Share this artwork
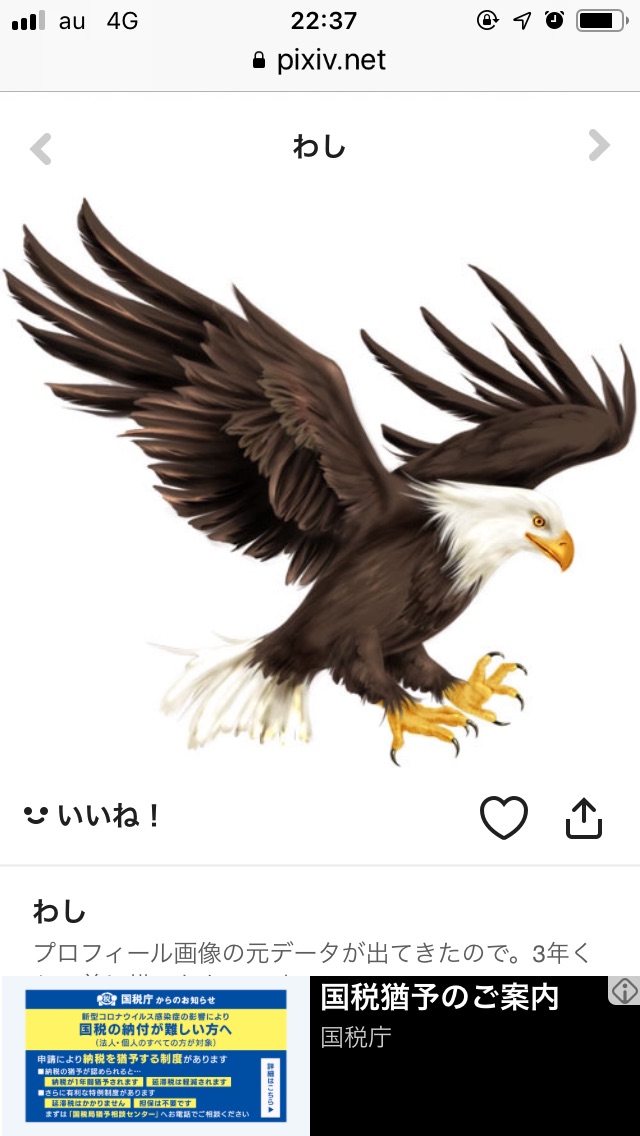Viewport: 640px width, 1136px height. pyautogui.click(x=584, y=819)
